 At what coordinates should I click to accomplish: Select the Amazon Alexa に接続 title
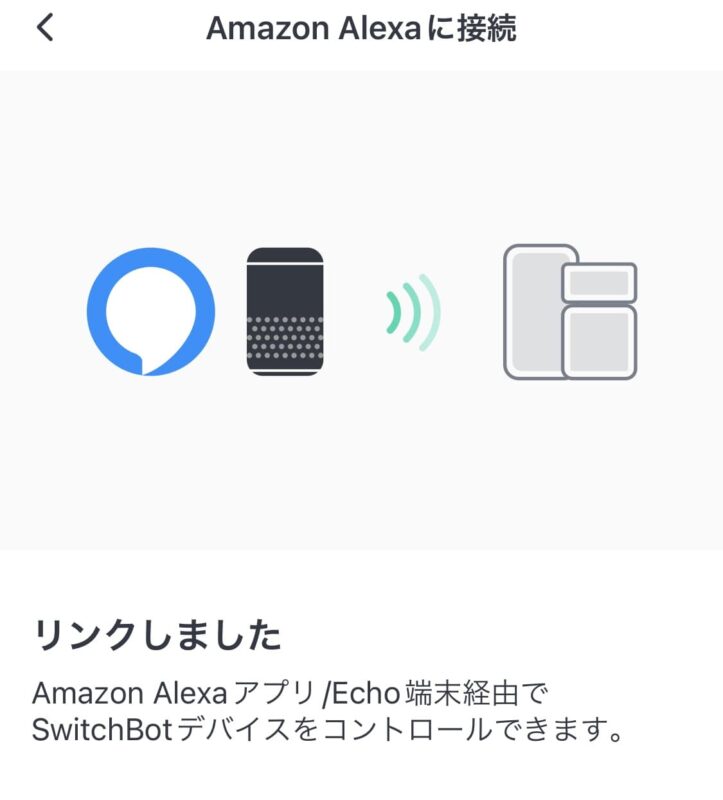(361, 28)
